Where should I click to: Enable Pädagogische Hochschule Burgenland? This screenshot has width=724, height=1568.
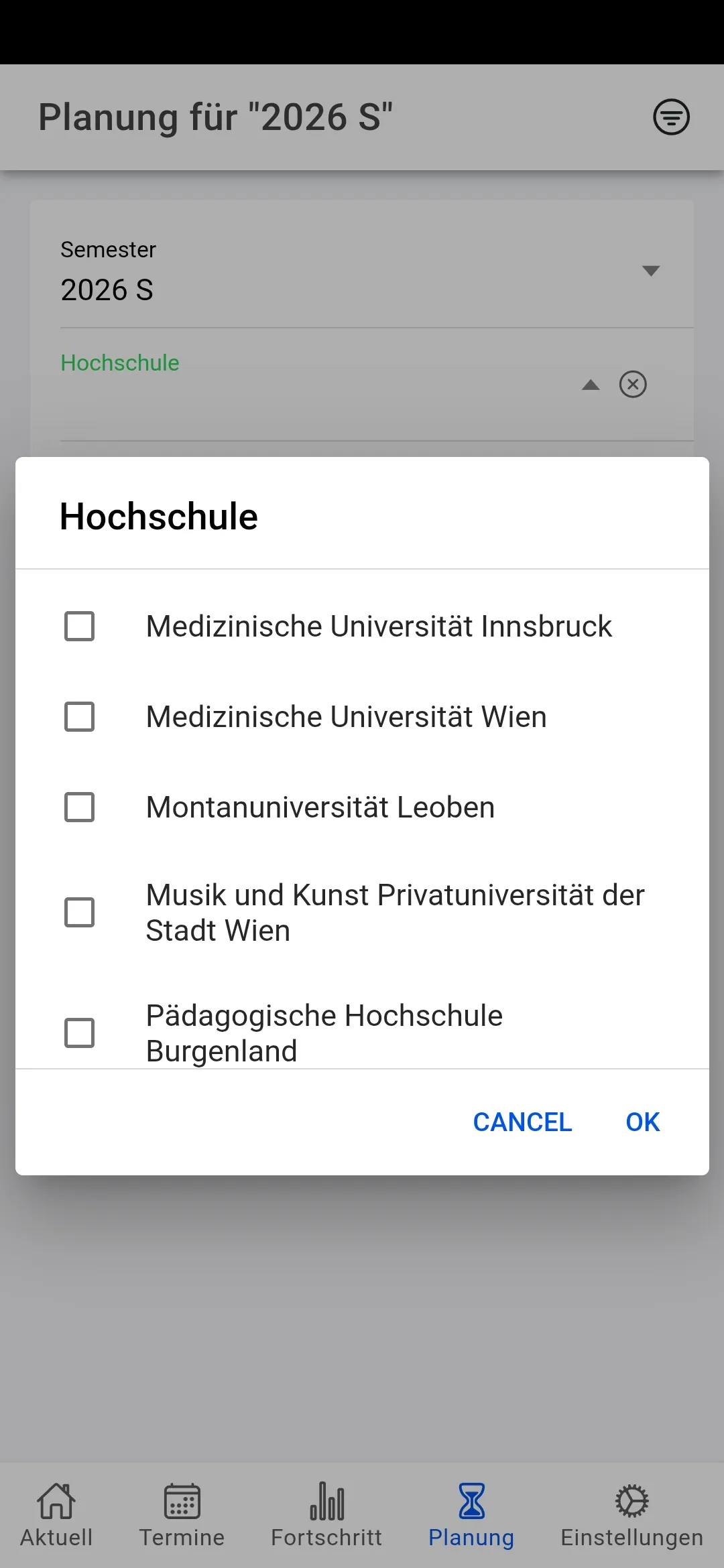click(78, 1033)
